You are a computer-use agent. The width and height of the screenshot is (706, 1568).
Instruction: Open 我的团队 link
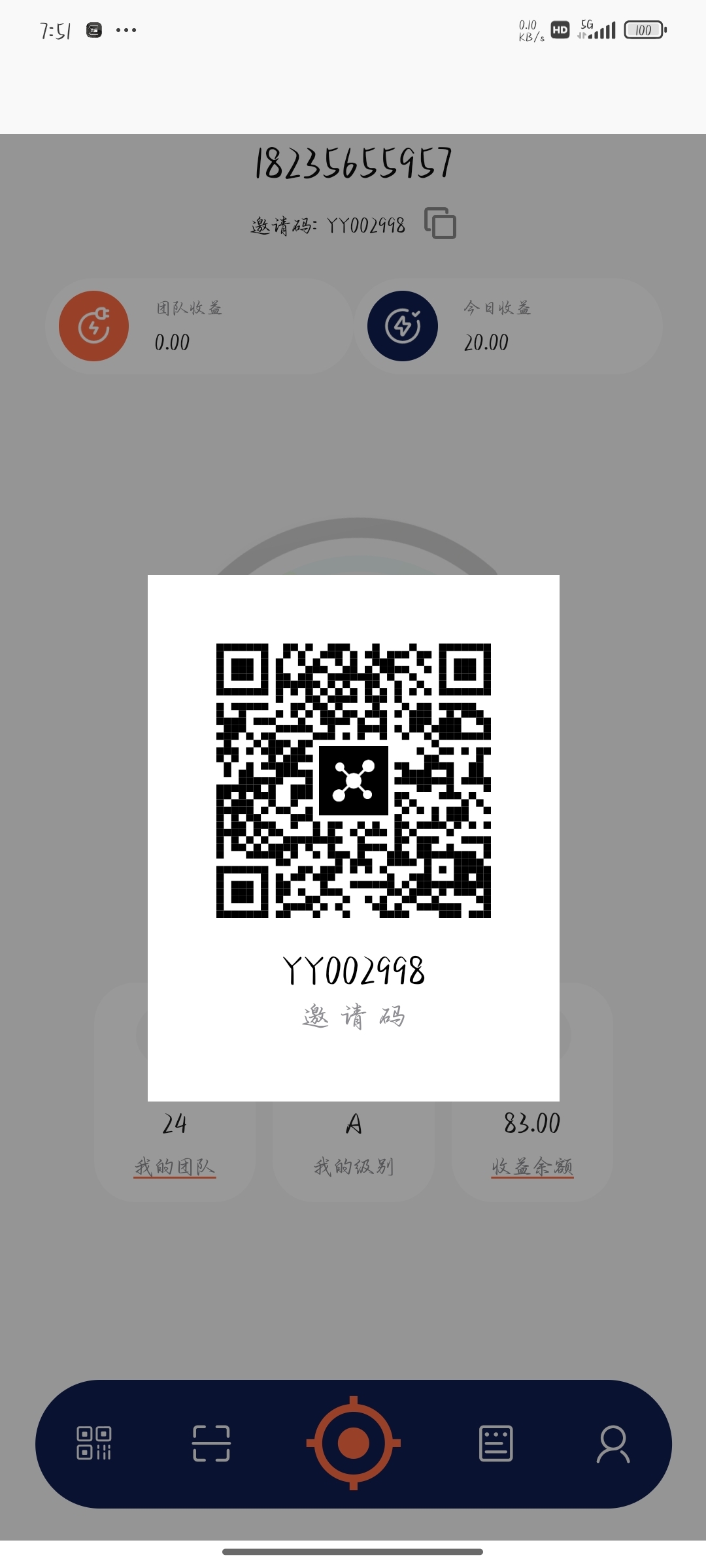[175, 1166]
